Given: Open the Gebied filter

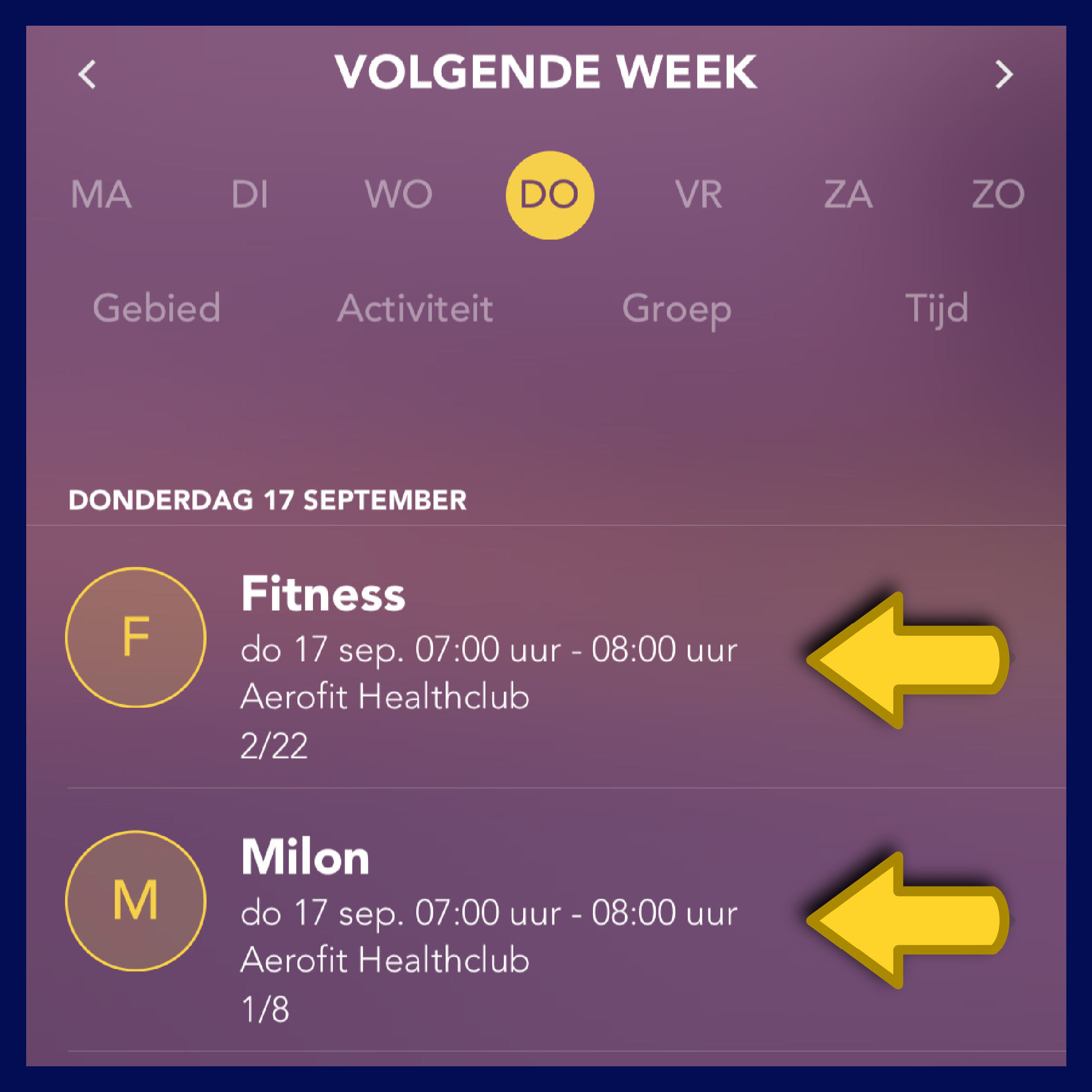Looking at the screenshot, I should tap(157, 309).
